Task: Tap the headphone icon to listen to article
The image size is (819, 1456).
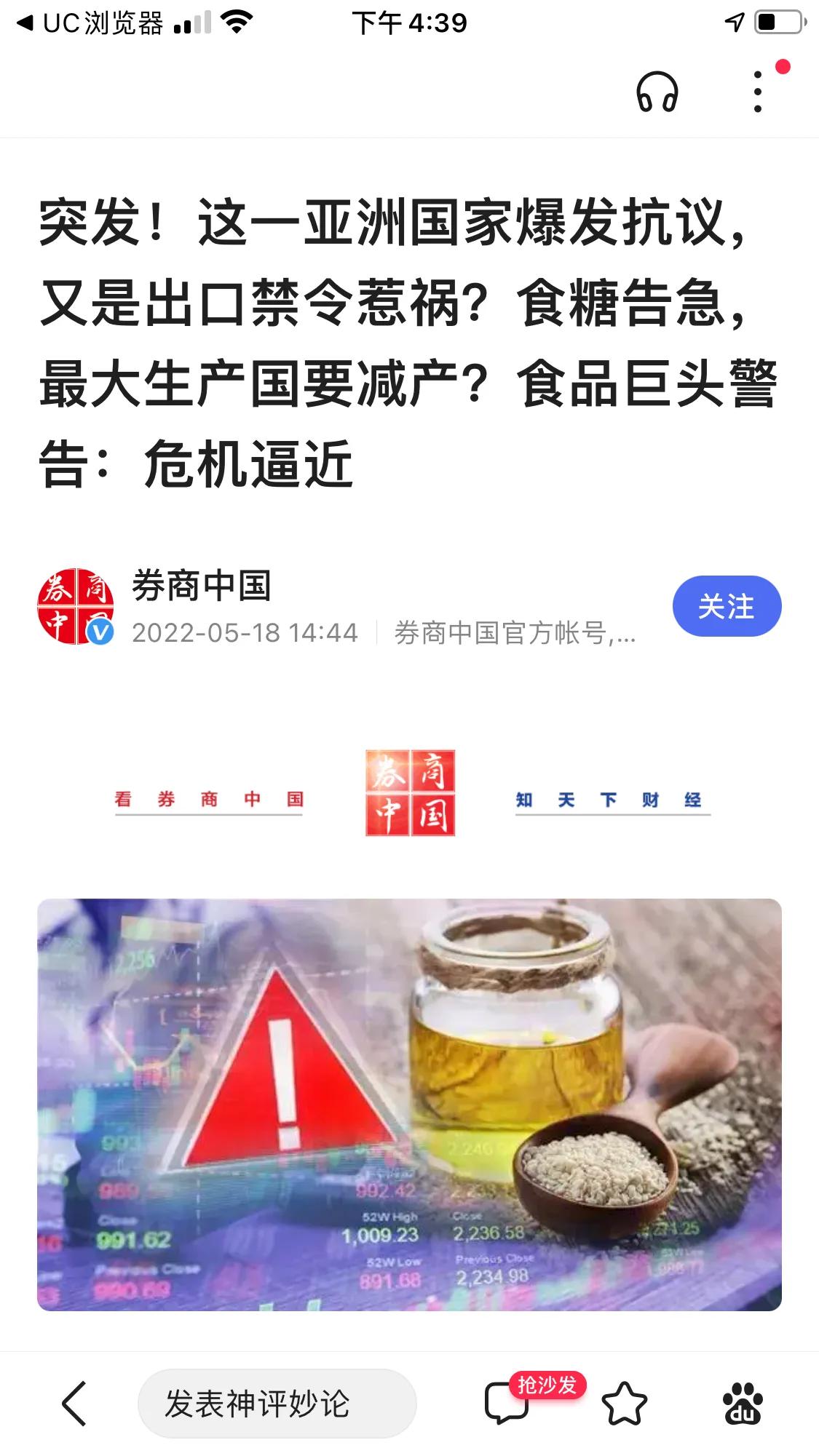Action: (657, 93)
